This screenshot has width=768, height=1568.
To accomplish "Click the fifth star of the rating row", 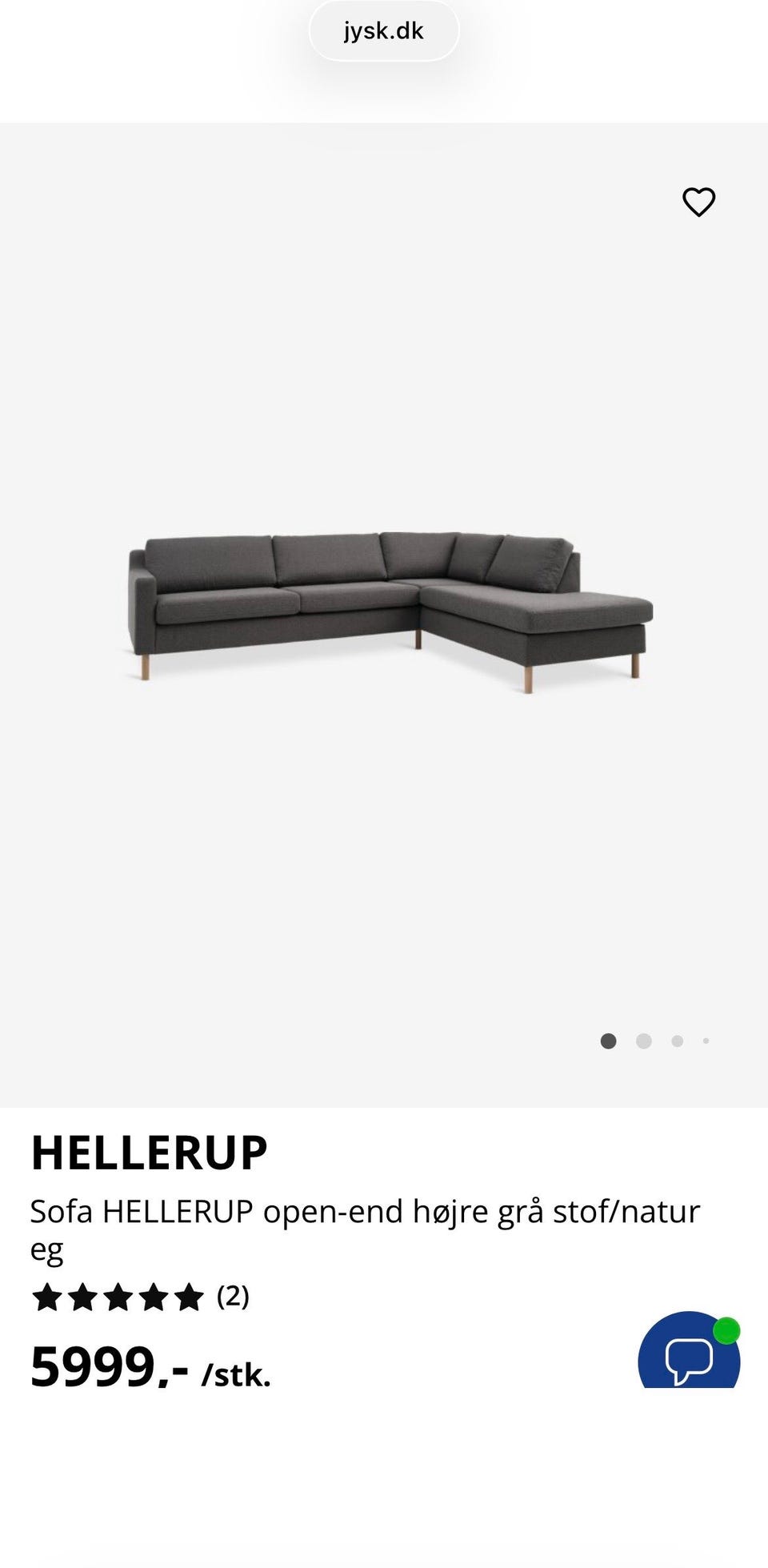I will [190, 1297].
